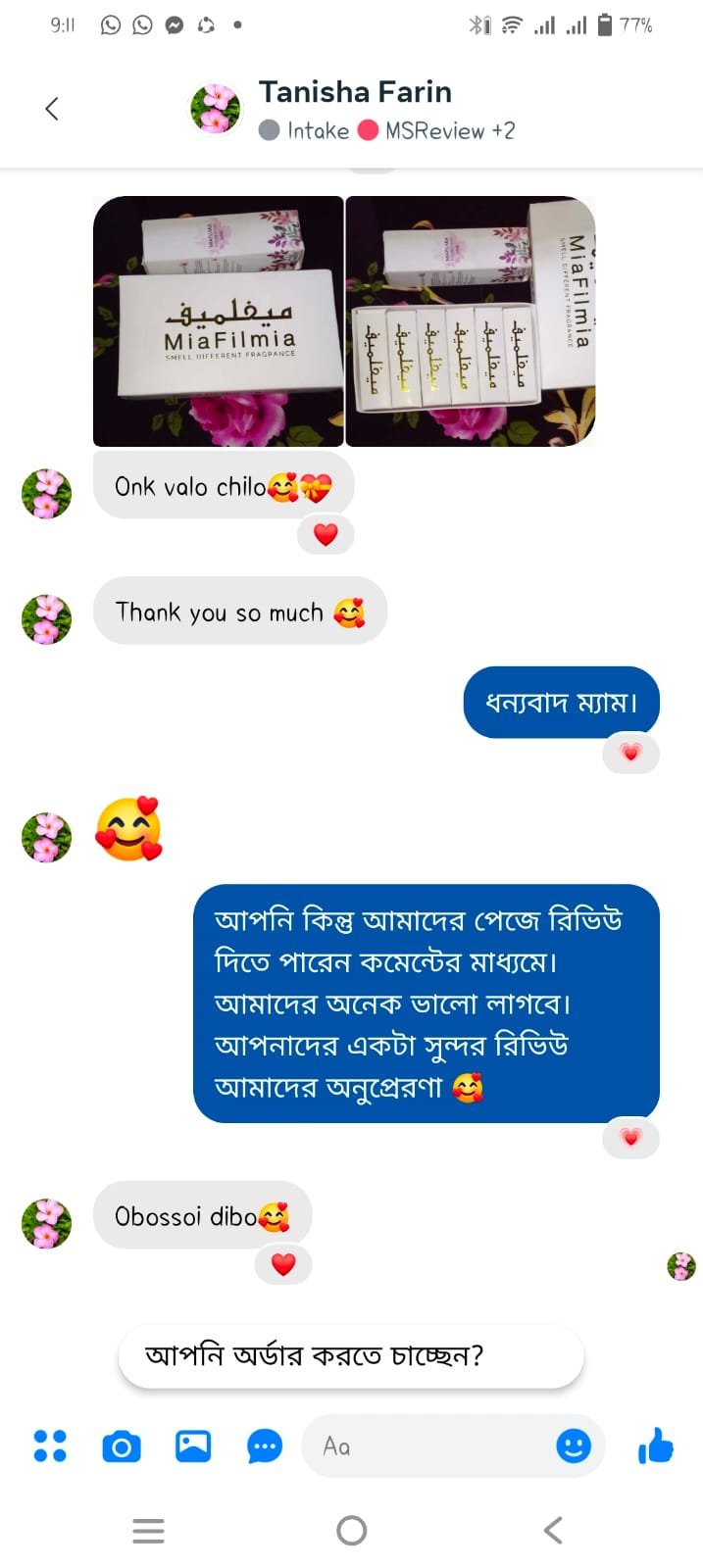
Task: Open the gallery image picker
Action: point(193,1446)
